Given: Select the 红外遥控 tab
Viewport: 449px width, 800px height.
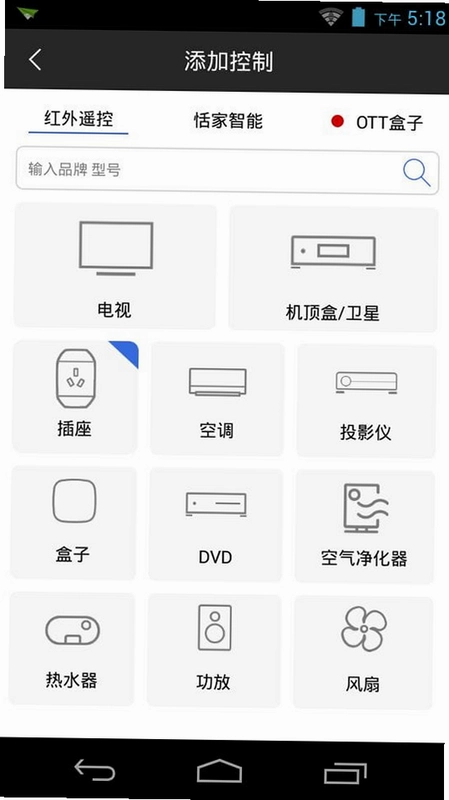Looking at the screenshot, I should click(78, 119).
